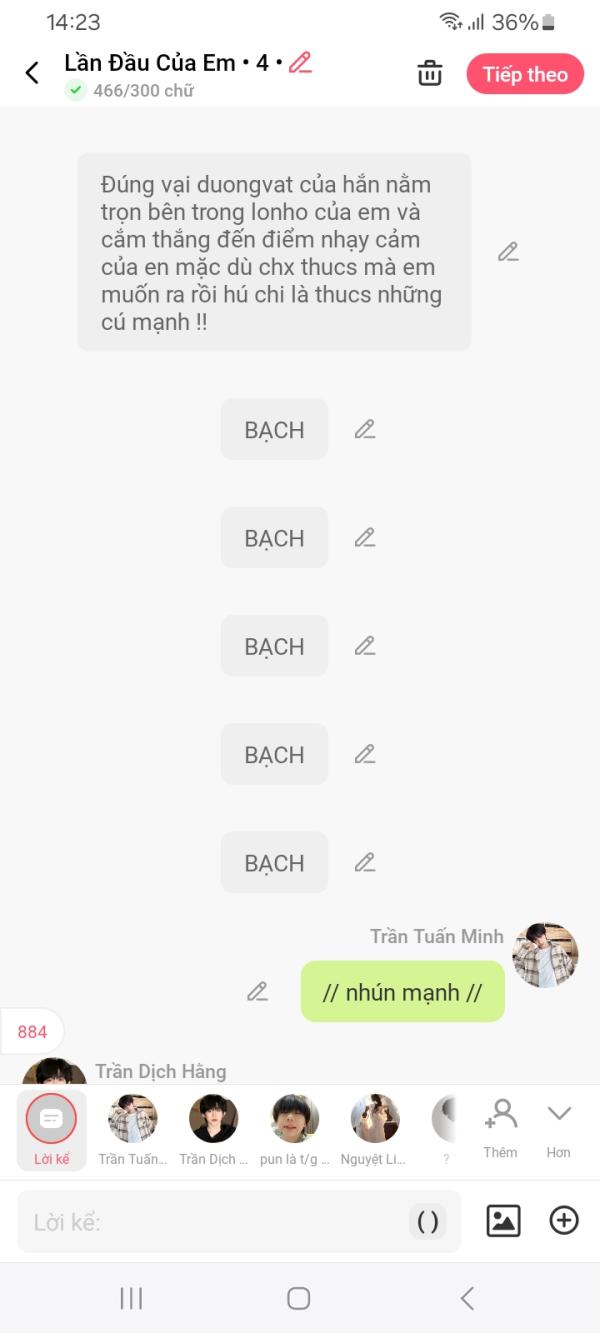Tap the Tiếp theo button
Screen dimensions: 600x1333
tap(525, 74)
